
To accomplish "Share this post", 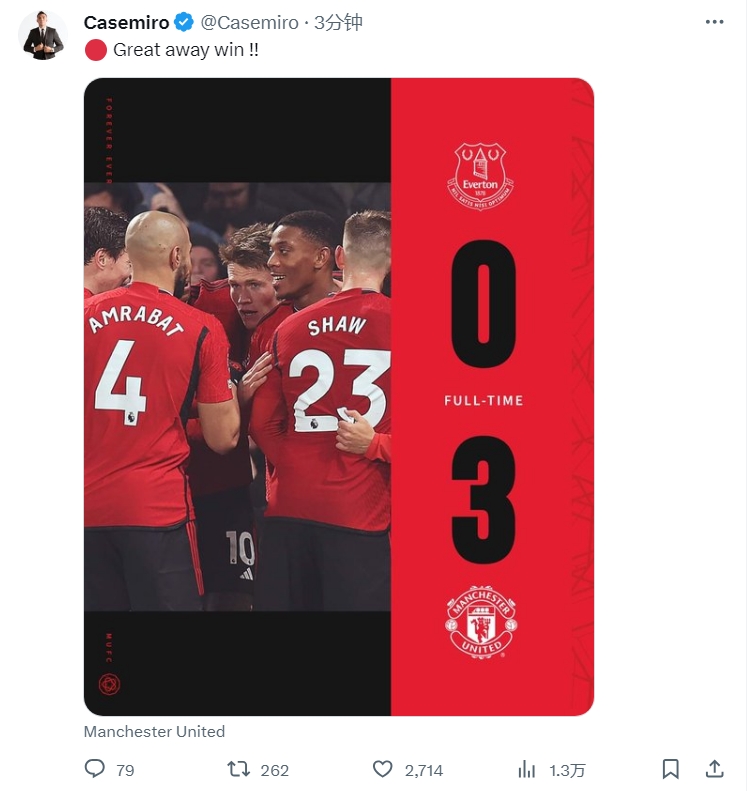I will pos(714,769).
